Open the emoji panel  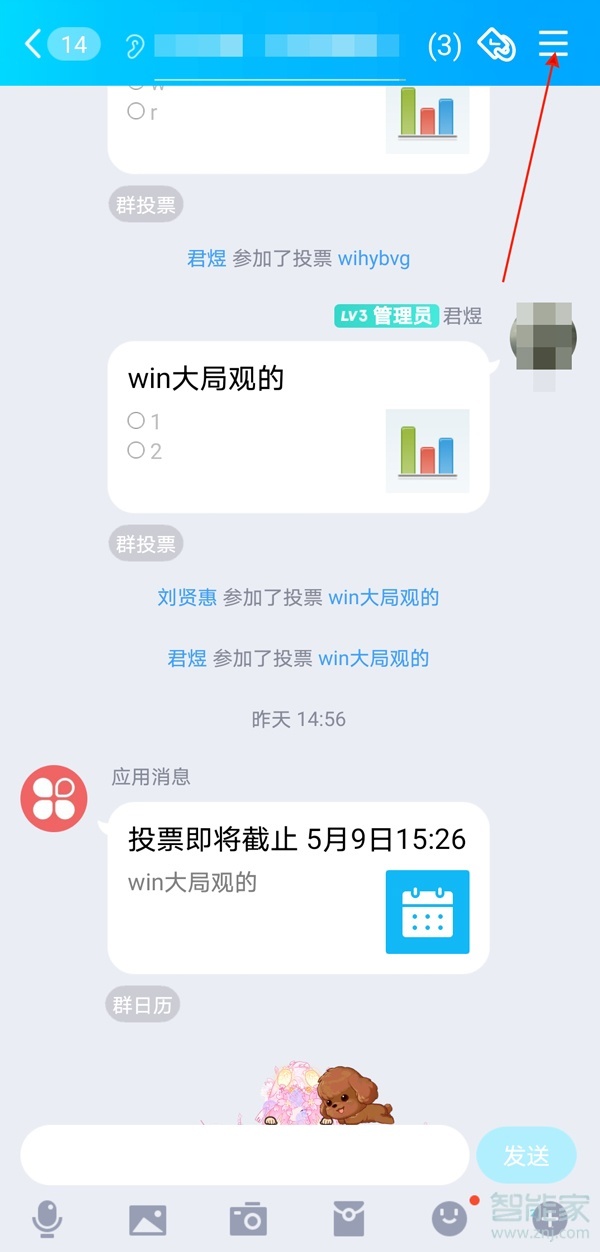[449, 1218]
